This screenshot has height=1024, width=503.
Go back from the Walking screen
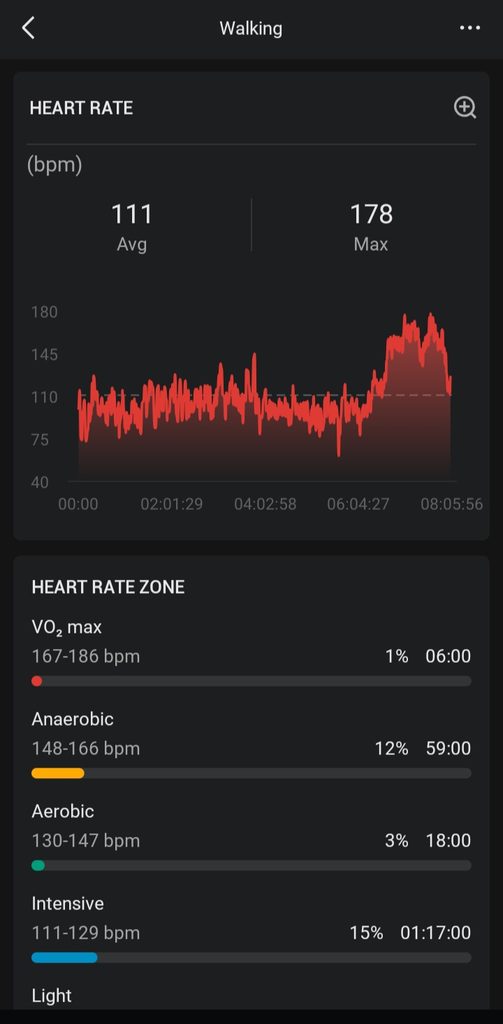pos(28,28)
